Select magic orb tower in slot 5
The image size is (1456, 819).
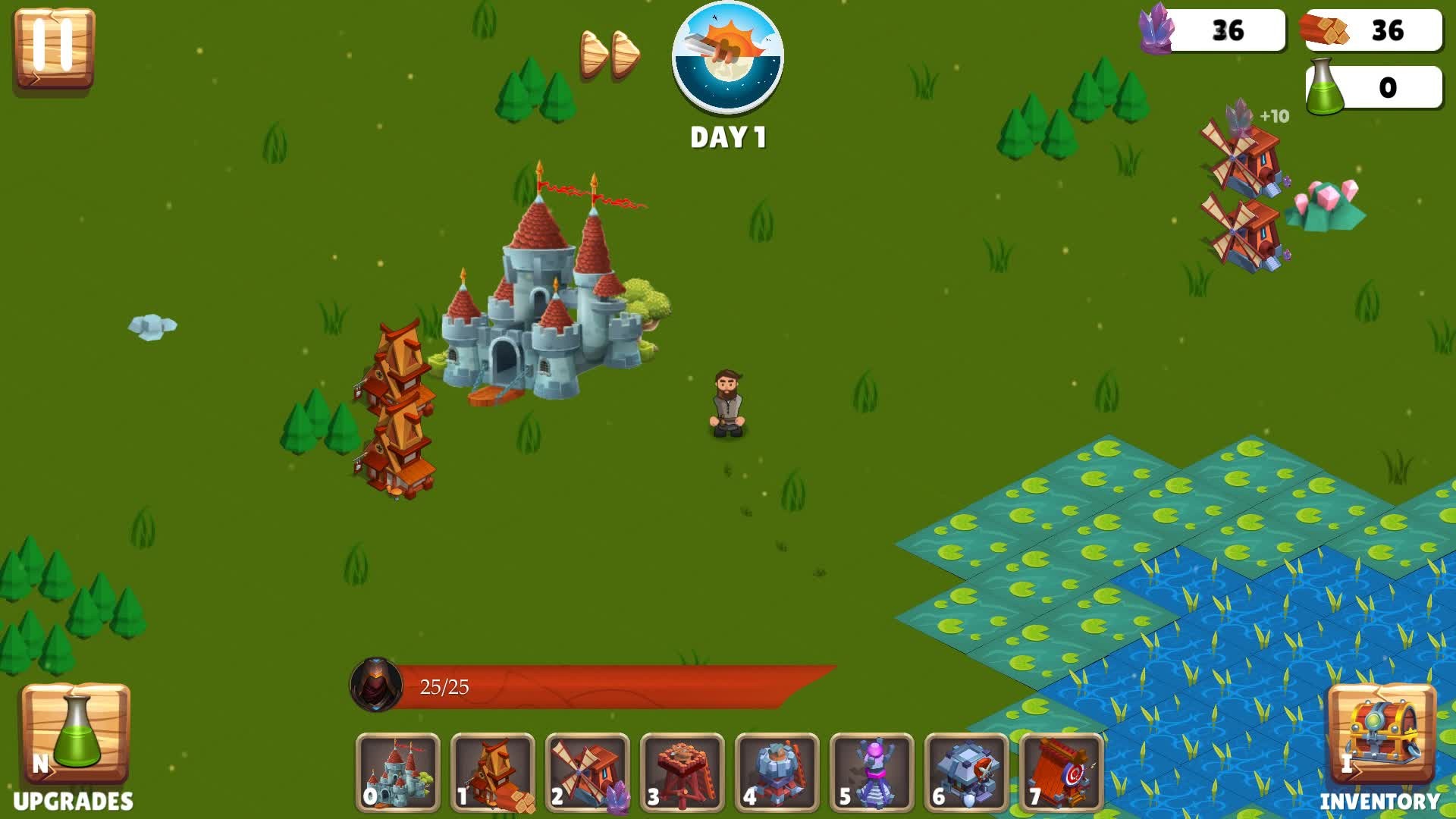(871, 772)
